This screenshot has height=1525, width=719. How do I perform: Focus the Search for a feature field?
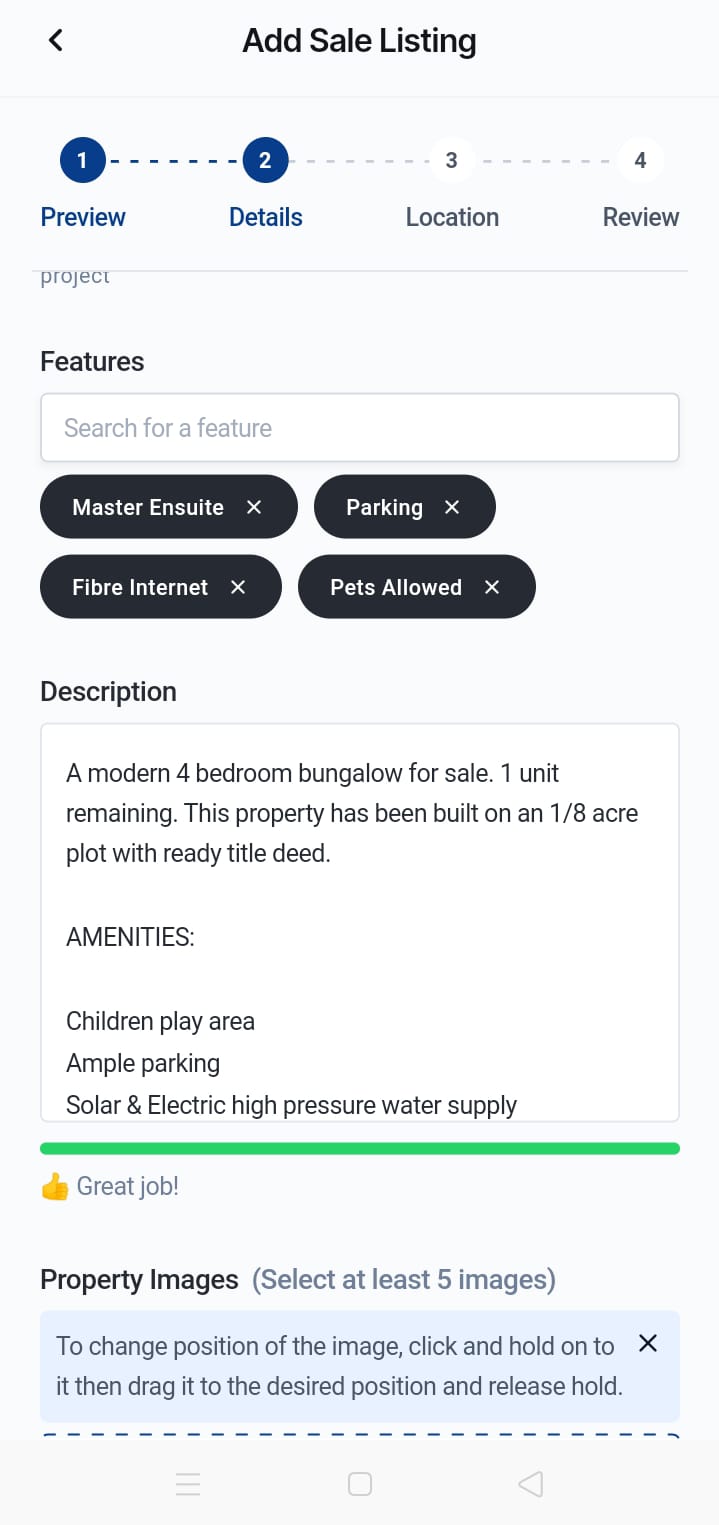click(360, 428)
